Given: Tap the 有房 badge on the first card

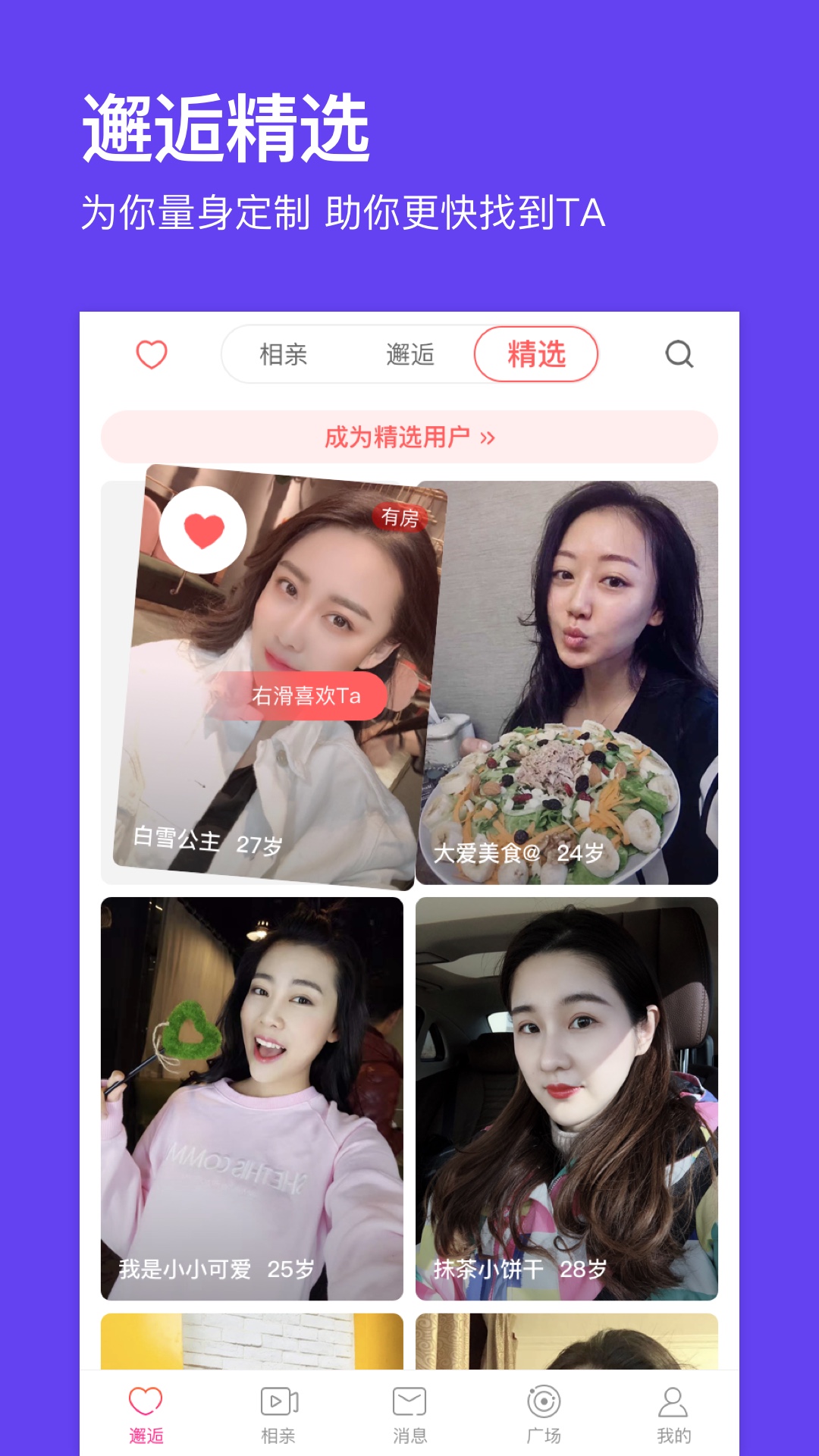Looking at the screenshot, I should coord(402,518).
